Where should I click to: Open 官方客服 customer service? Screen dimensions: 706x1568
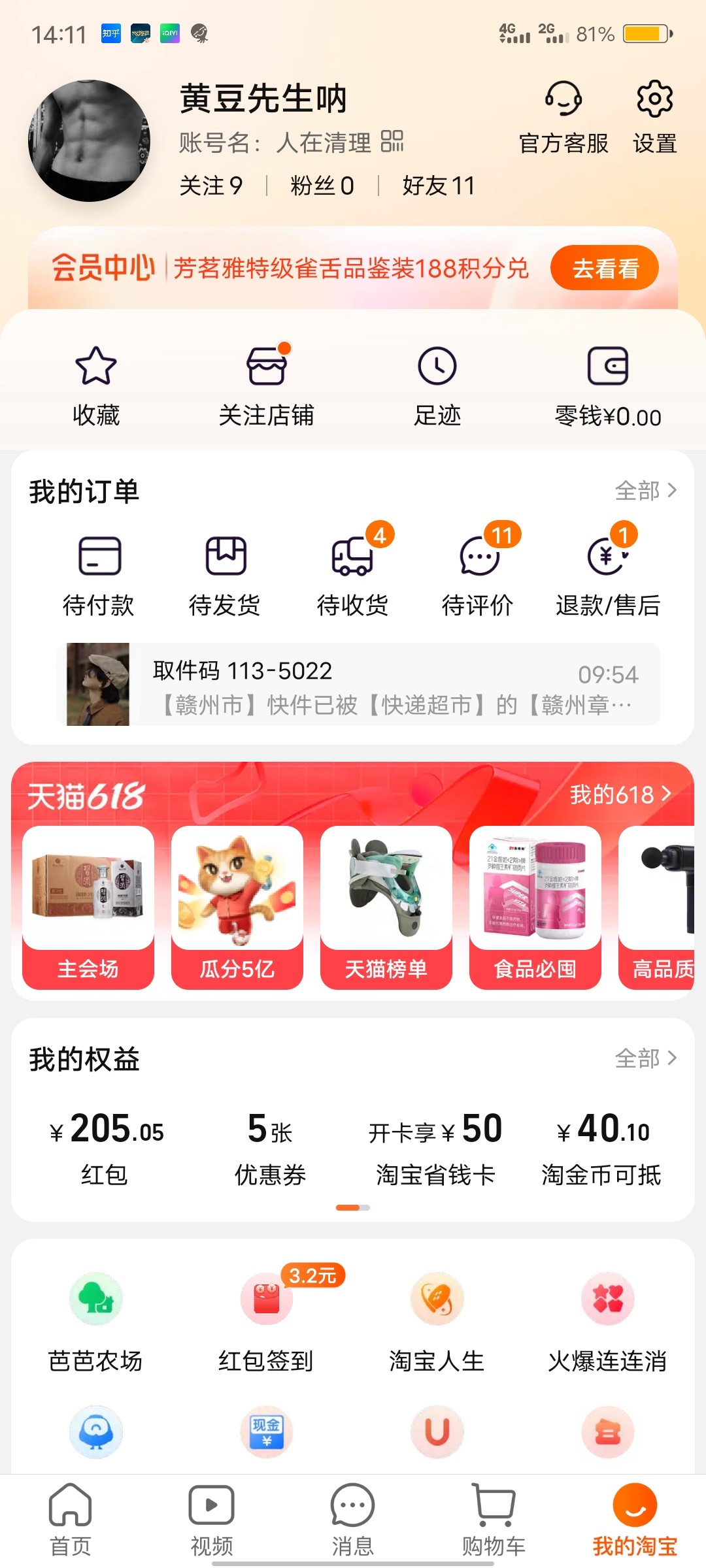(563, 118)
